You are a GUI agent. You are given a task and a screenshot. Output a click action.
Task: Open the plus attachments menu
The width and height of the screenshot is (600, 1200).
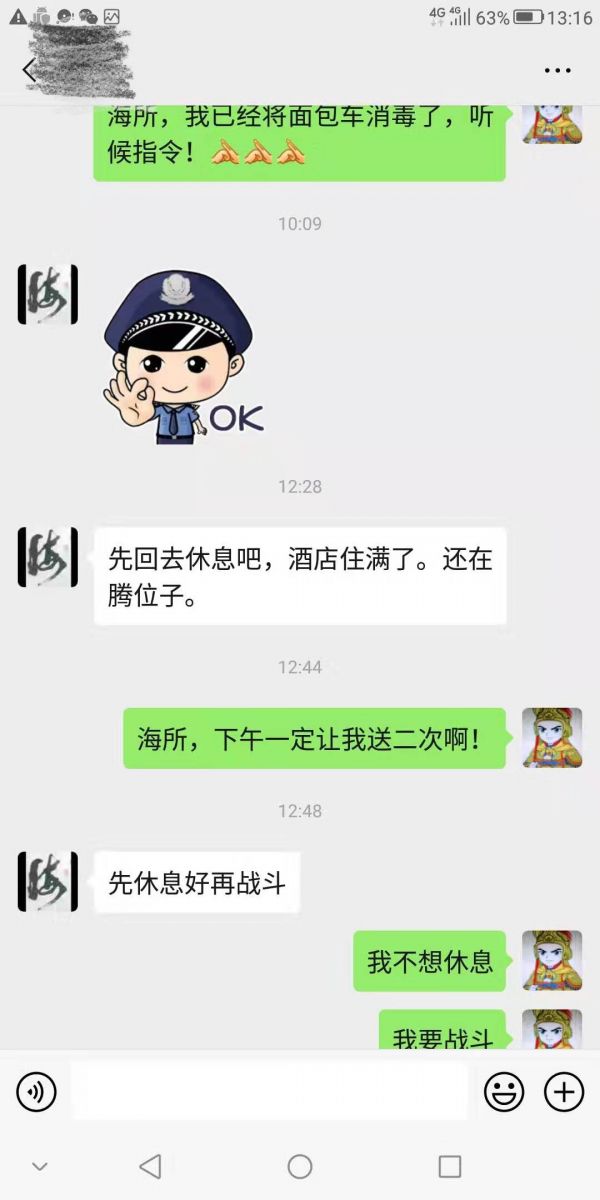564,1091
